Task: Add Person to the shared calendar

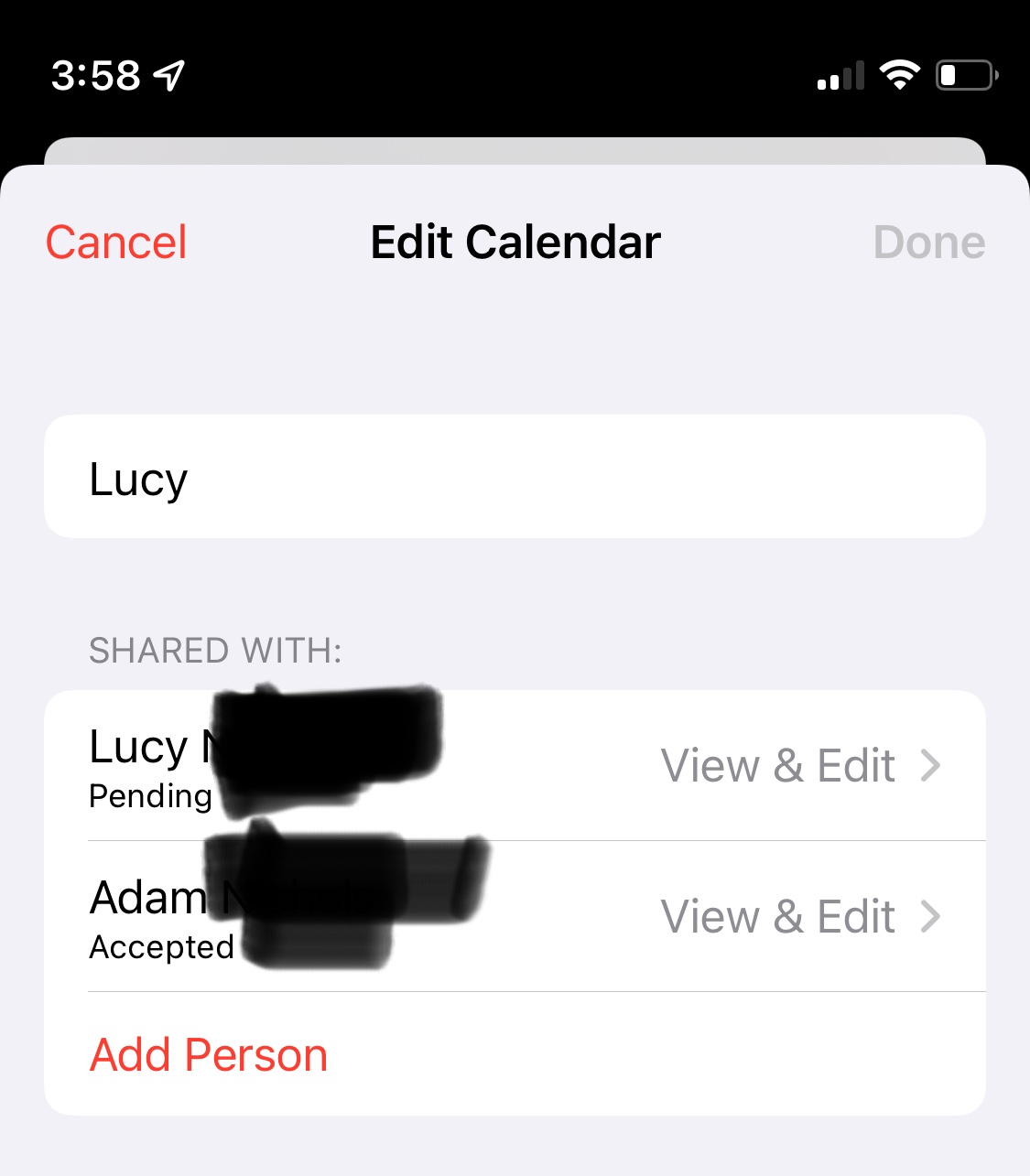Action: point(207,1054)
